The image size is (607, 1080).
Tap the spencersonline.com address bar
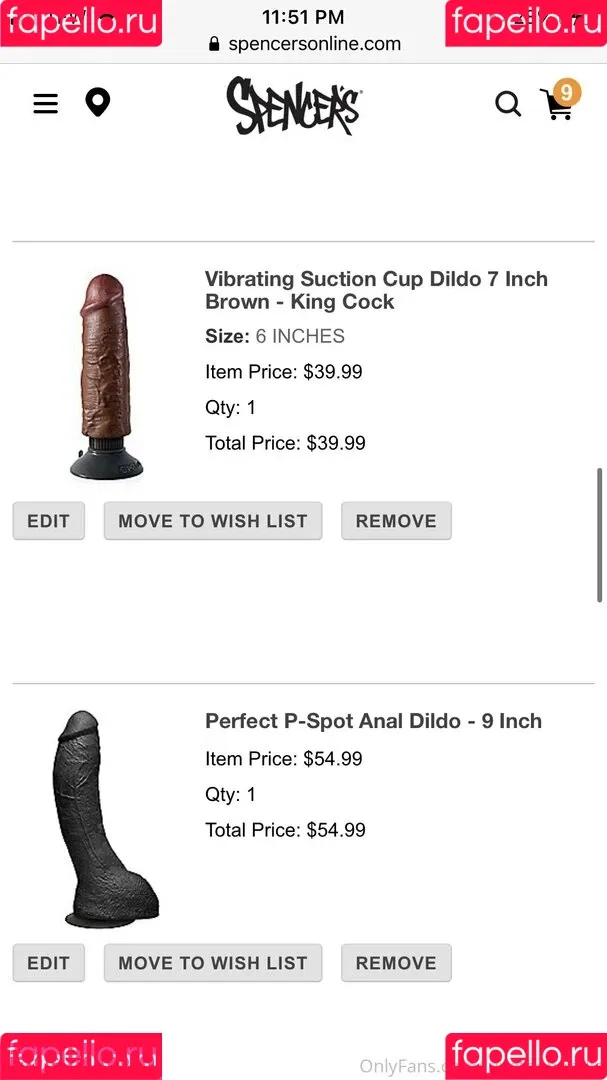click(304, 44)
